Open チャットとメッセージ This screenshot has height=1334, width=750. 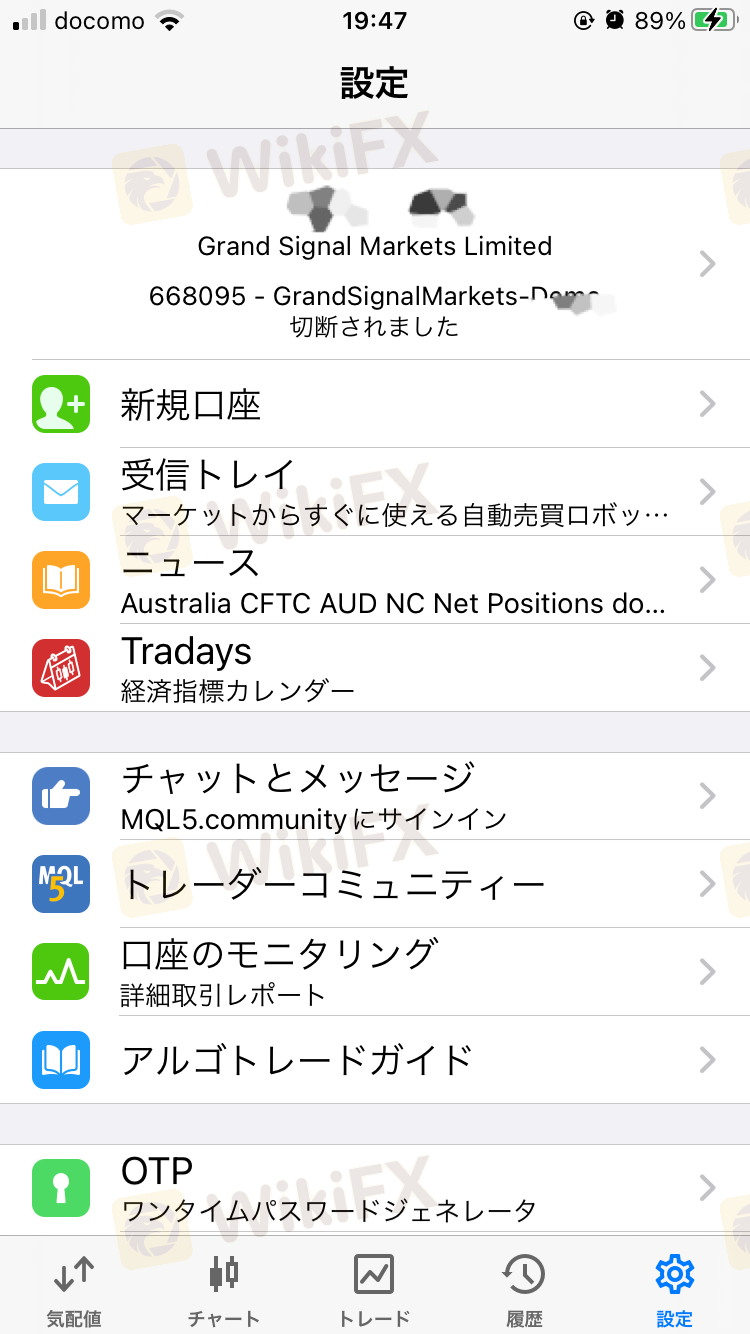375,796
